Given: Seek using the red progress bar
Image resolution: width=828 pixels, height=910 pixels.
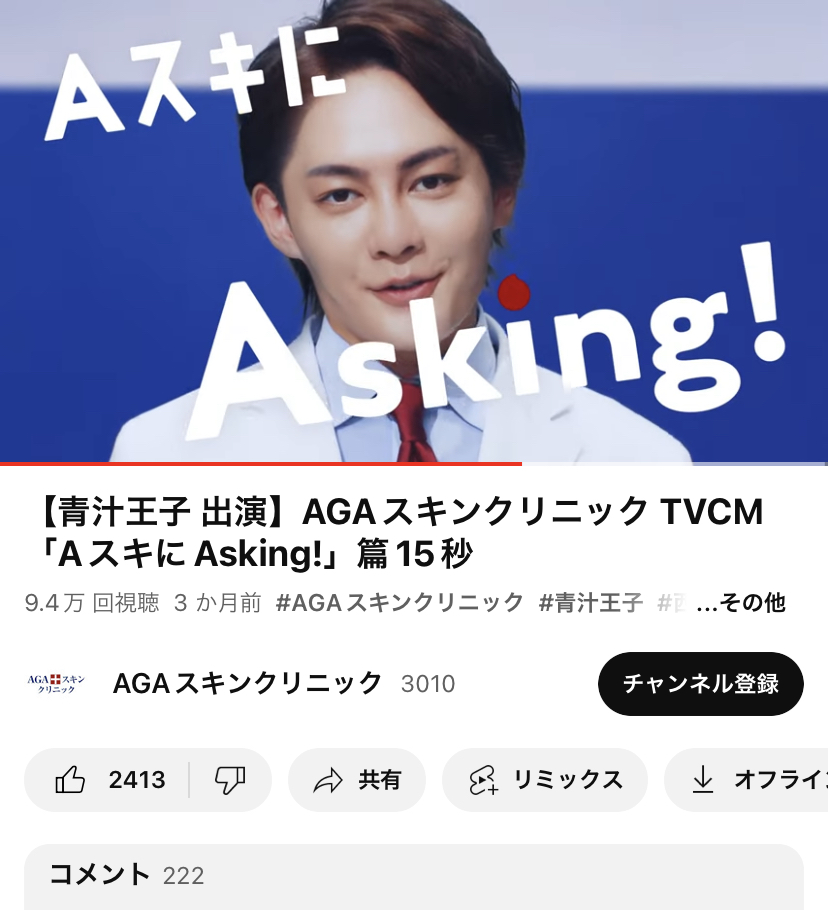Looking at the screenshot, I should coord(520,464).
